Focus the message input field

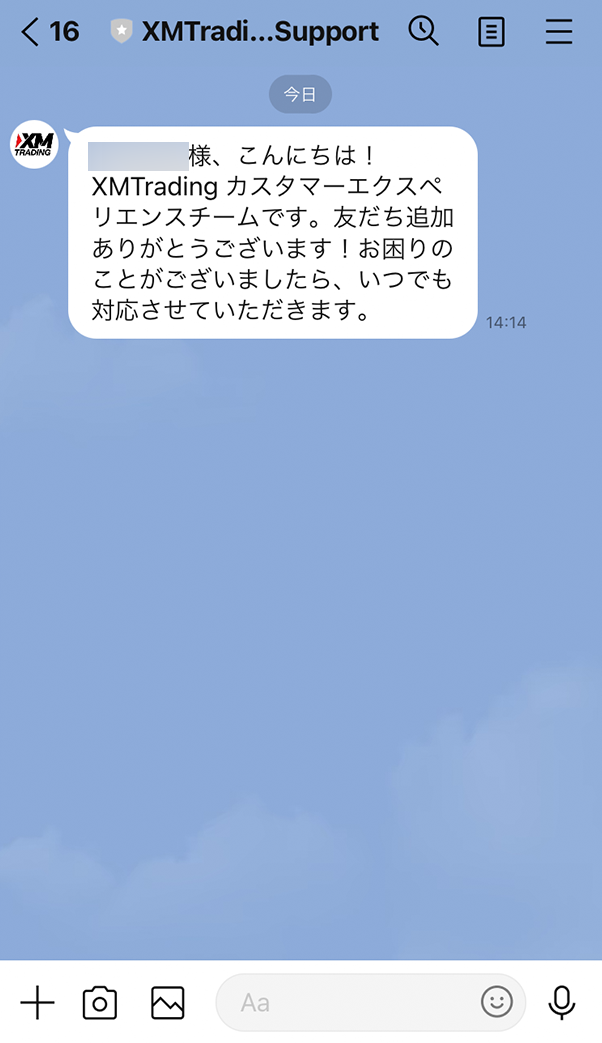point(350,1002)
